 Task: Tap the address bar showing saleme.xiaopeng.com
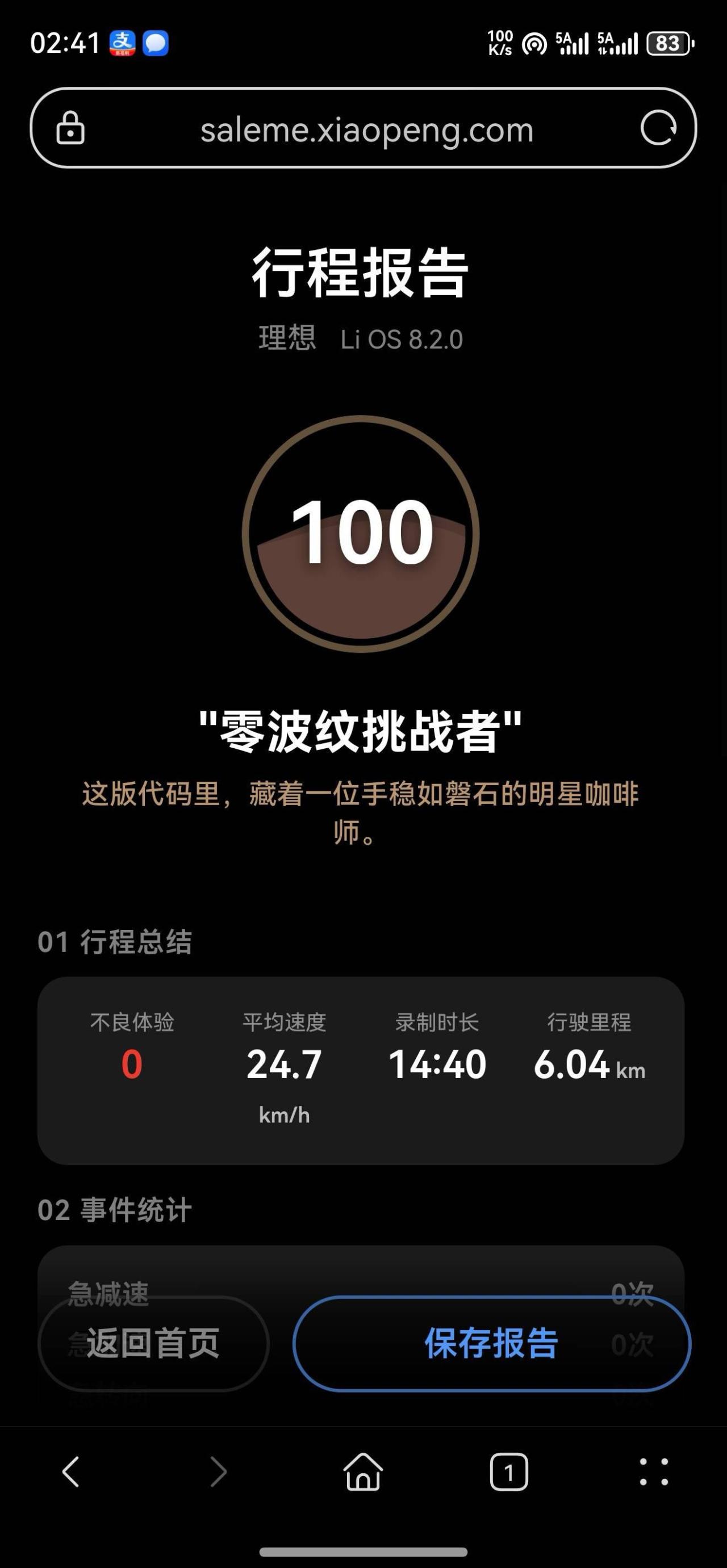pyautogui.click(x=366, y=129)
